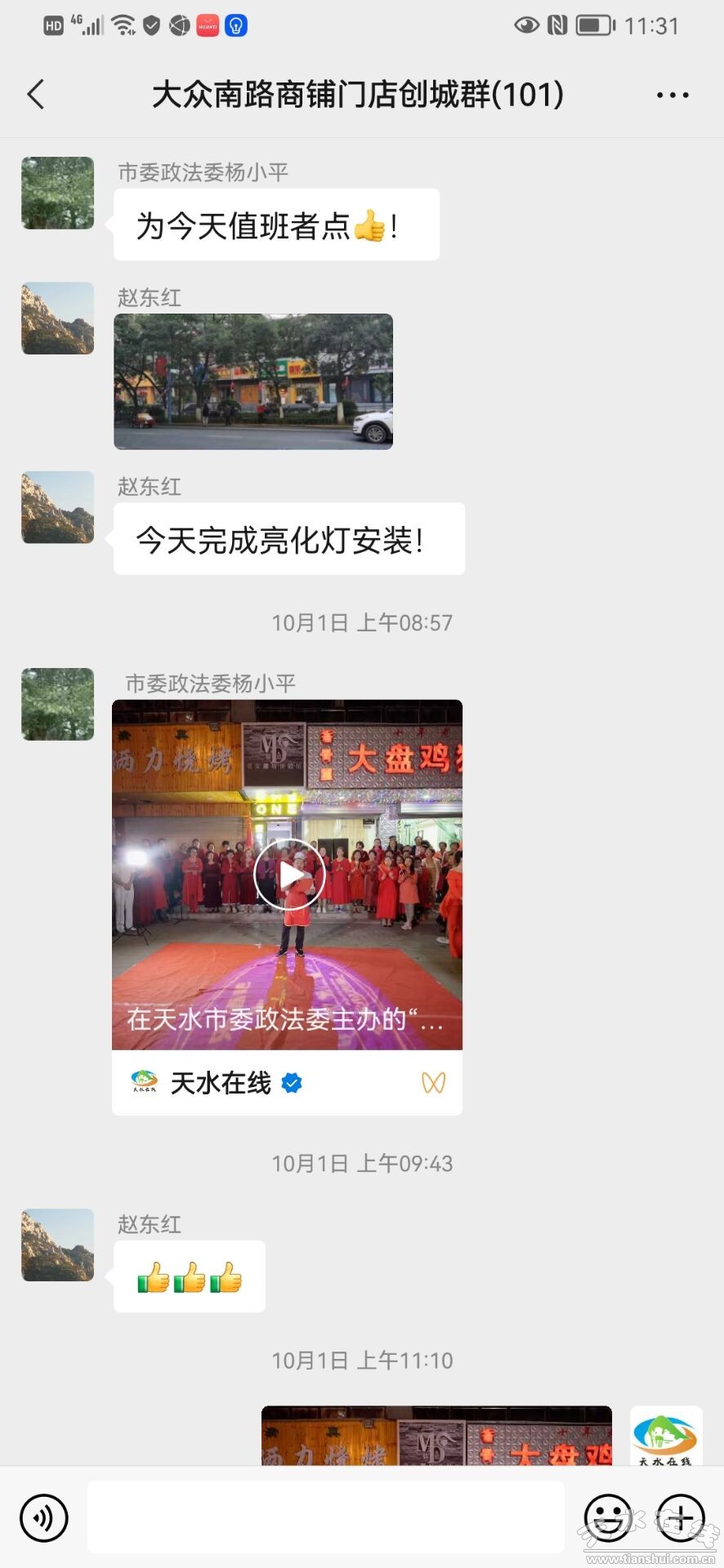Image resolution: width=724 pixels, height=1568 pixels.
Task: Switch to voice message input
Action: point(44,1518)
